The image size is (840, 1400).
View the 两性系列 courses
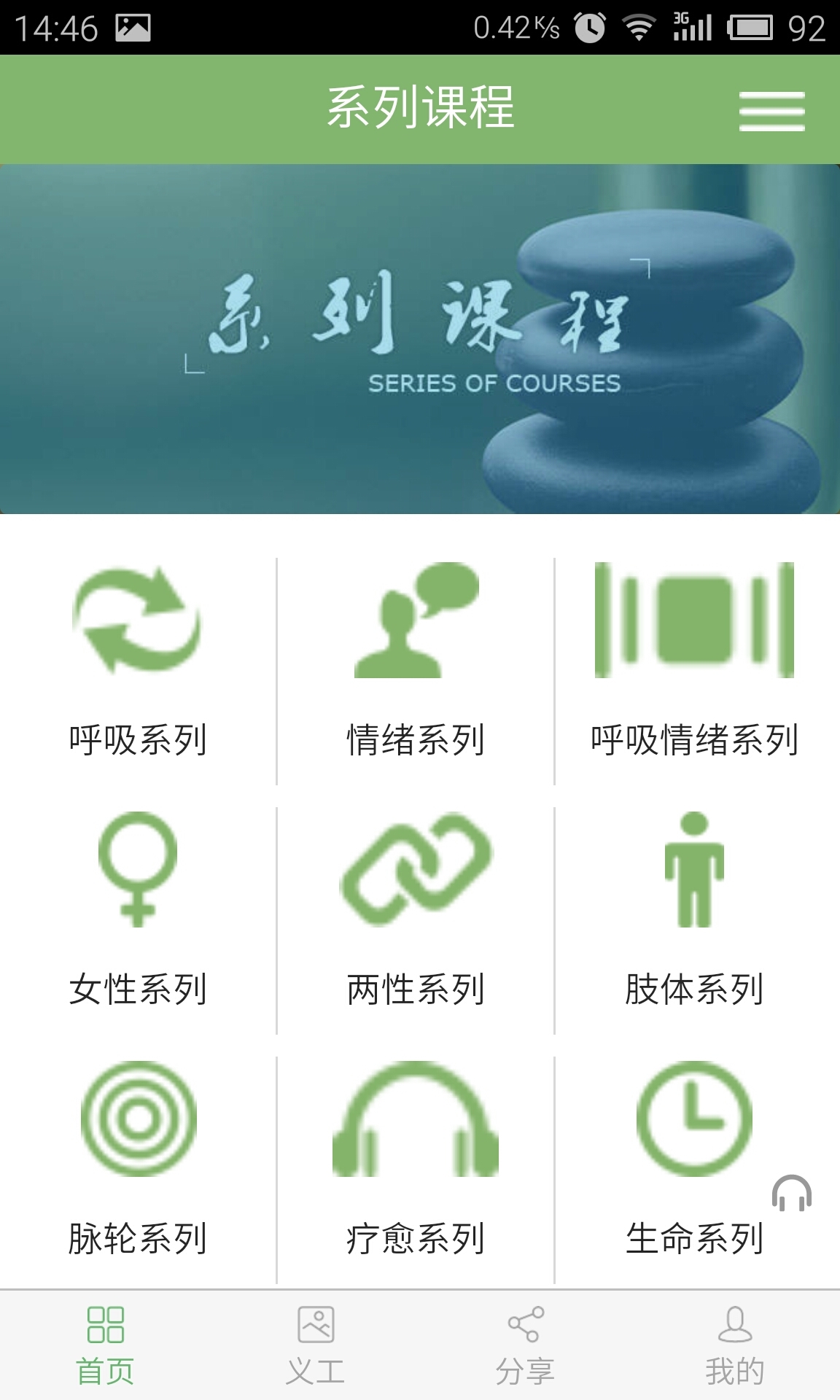point(416,911)
